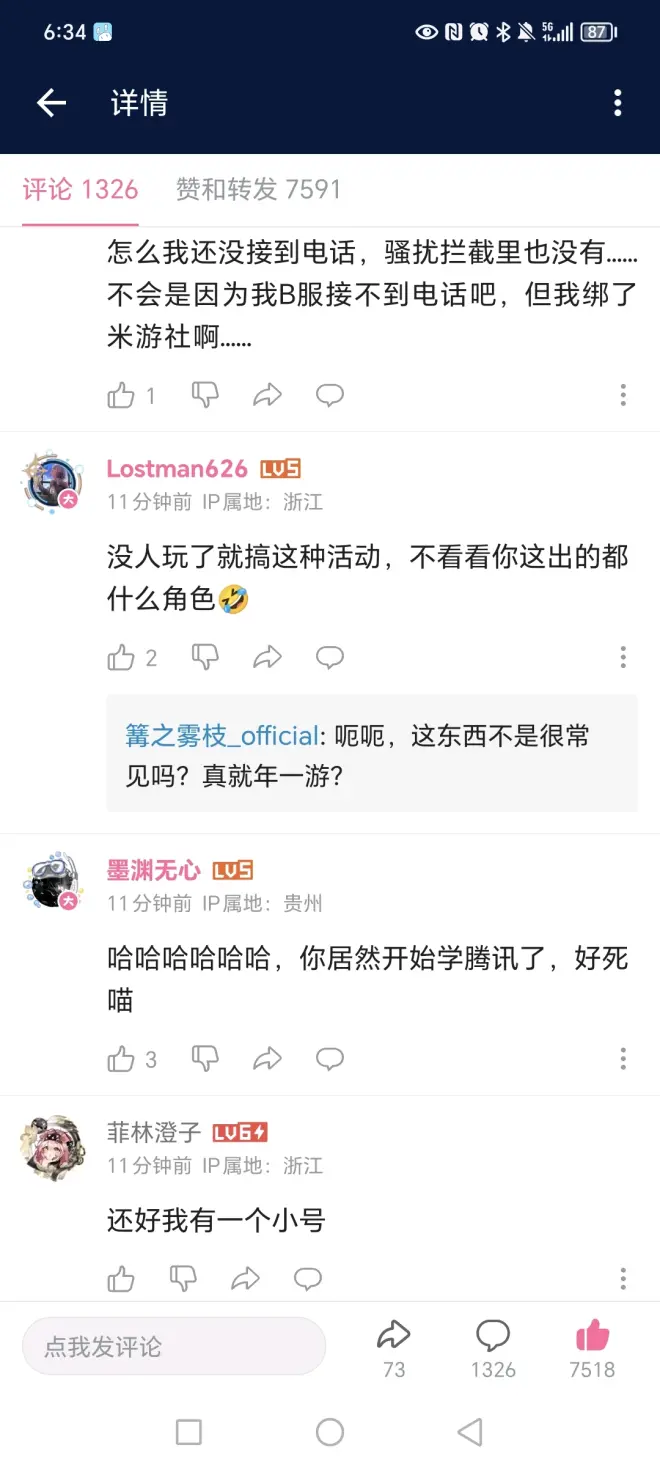Like Lostman626's comment
The height and width of the screenshot is (1467, 660).
tap(121, 657)
